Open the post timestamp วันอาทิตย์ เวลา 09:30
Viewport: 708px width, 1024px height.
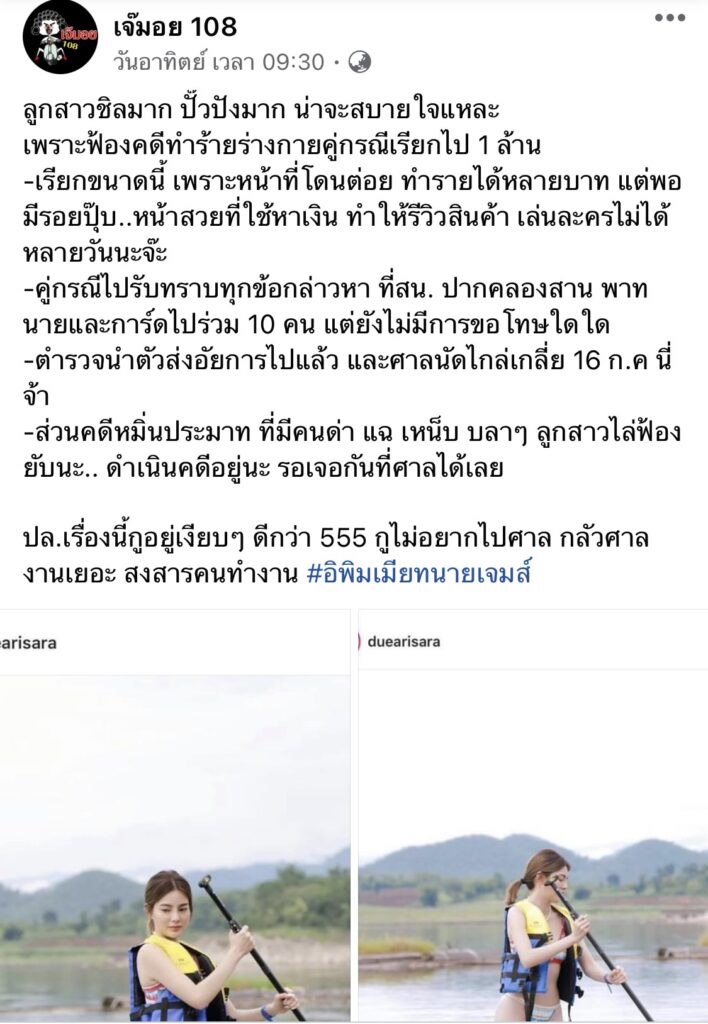coord(218,62)
